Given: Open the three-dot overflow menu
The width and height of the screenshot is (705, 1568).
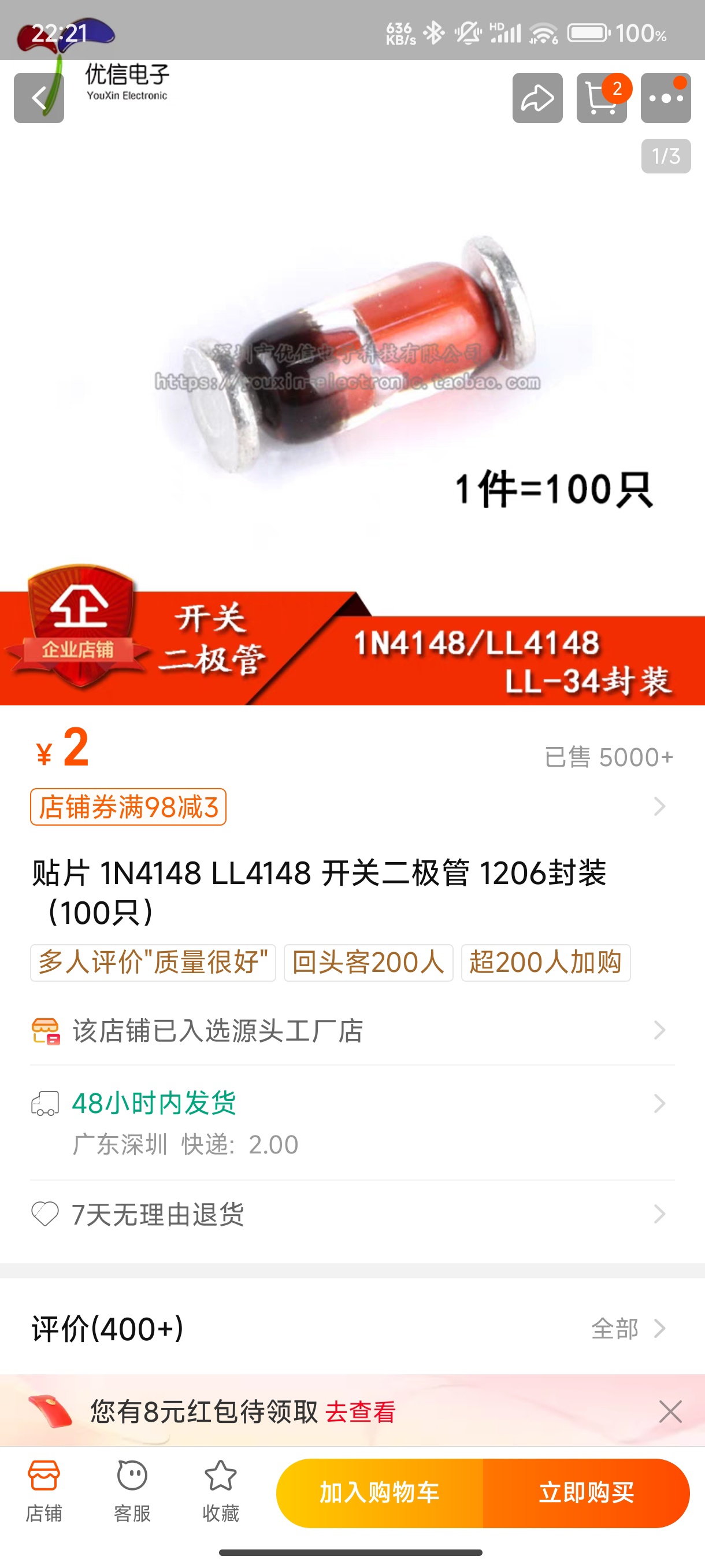Looking at the screenshot, I should pyautogui.click(x=666, y=98).
